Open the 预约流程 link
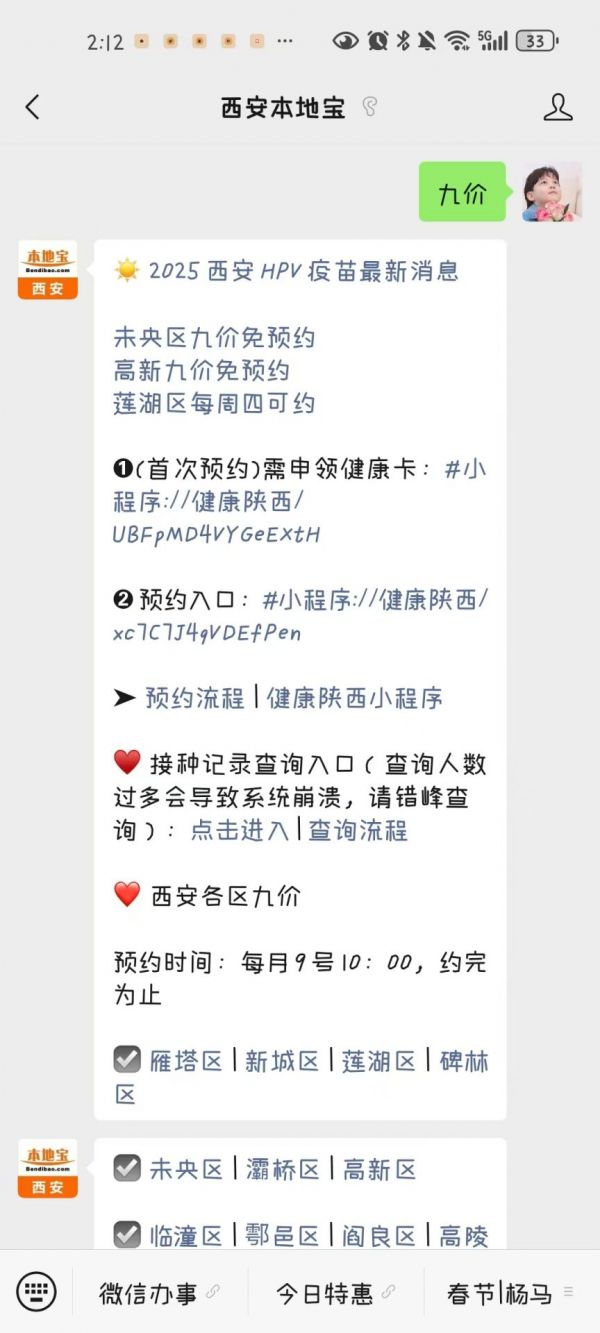Viewport: 600px width, 1333px height. (194, 698)
